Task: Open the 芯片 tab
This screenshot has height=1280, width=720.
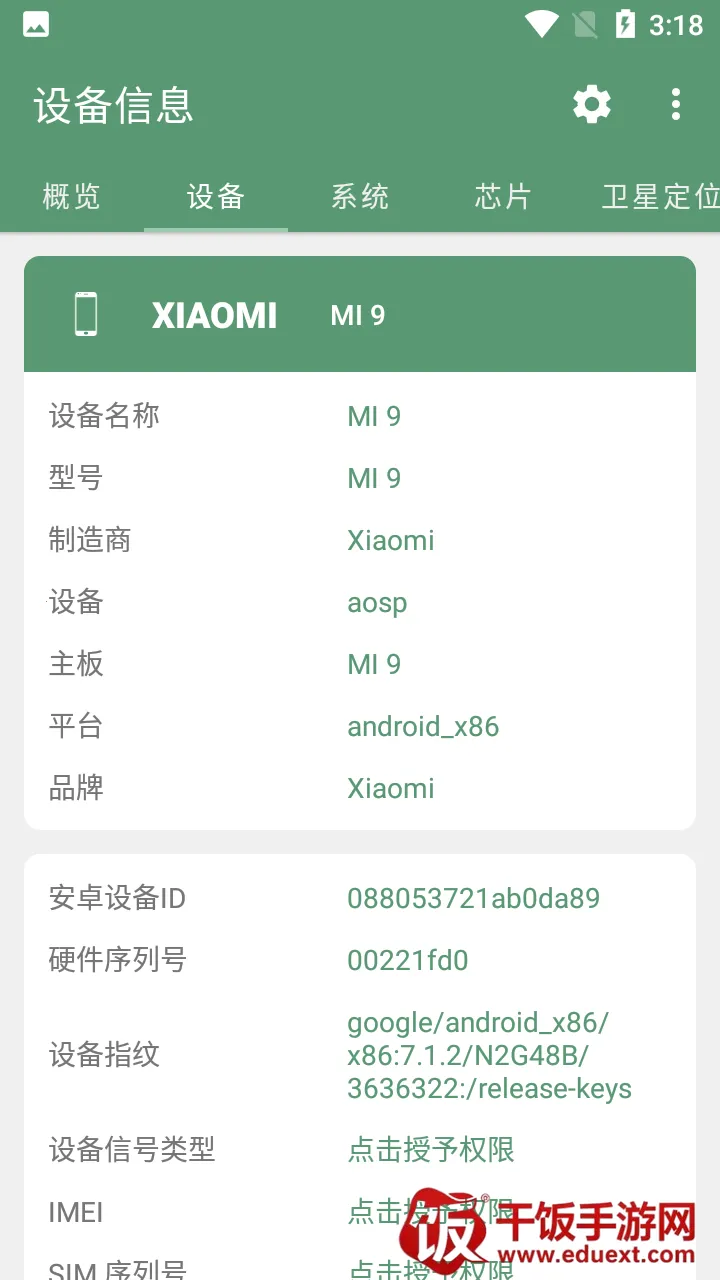Action: point(503,196)
